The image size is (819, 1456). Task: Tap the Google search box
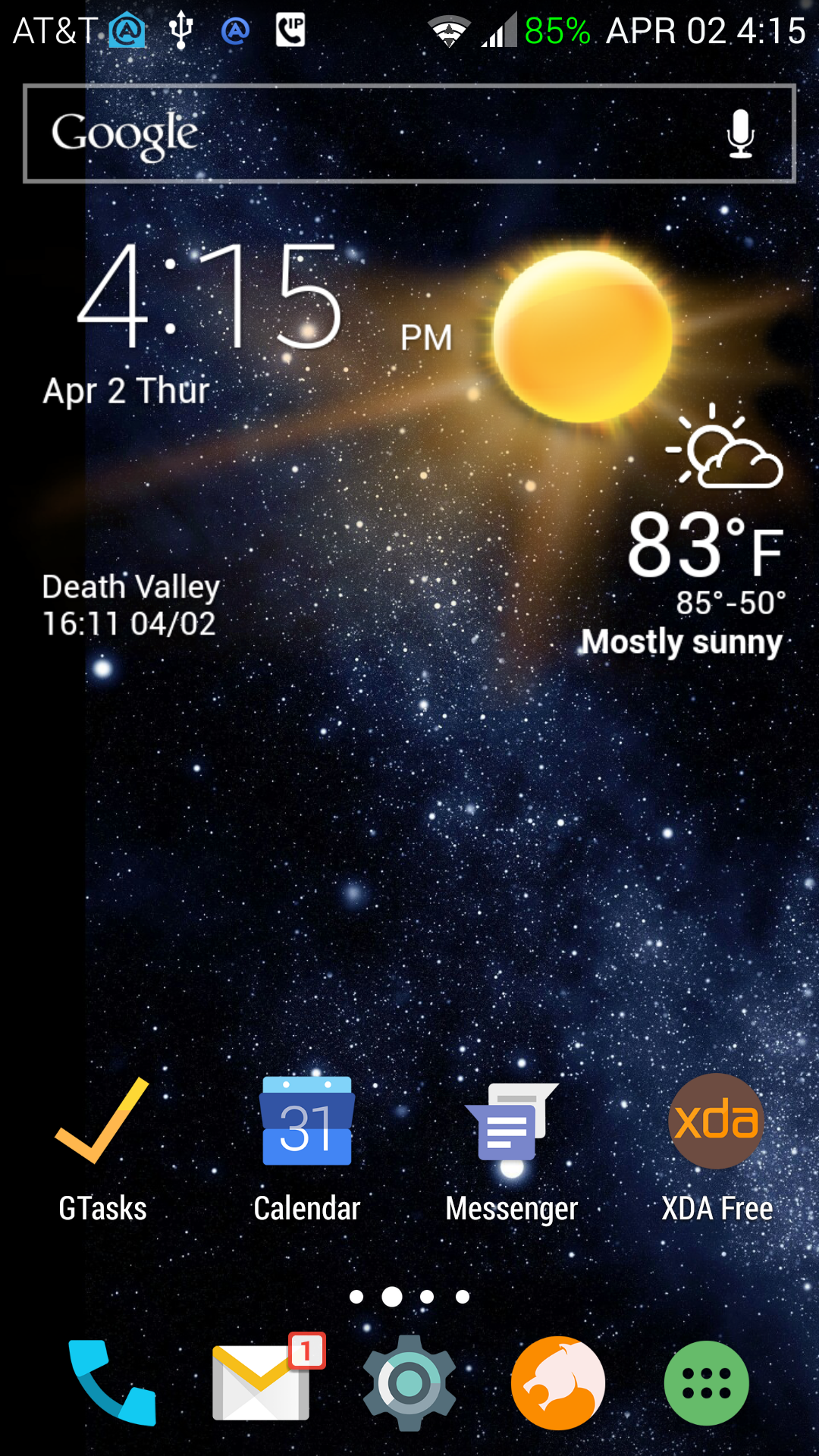pos(409,133)
